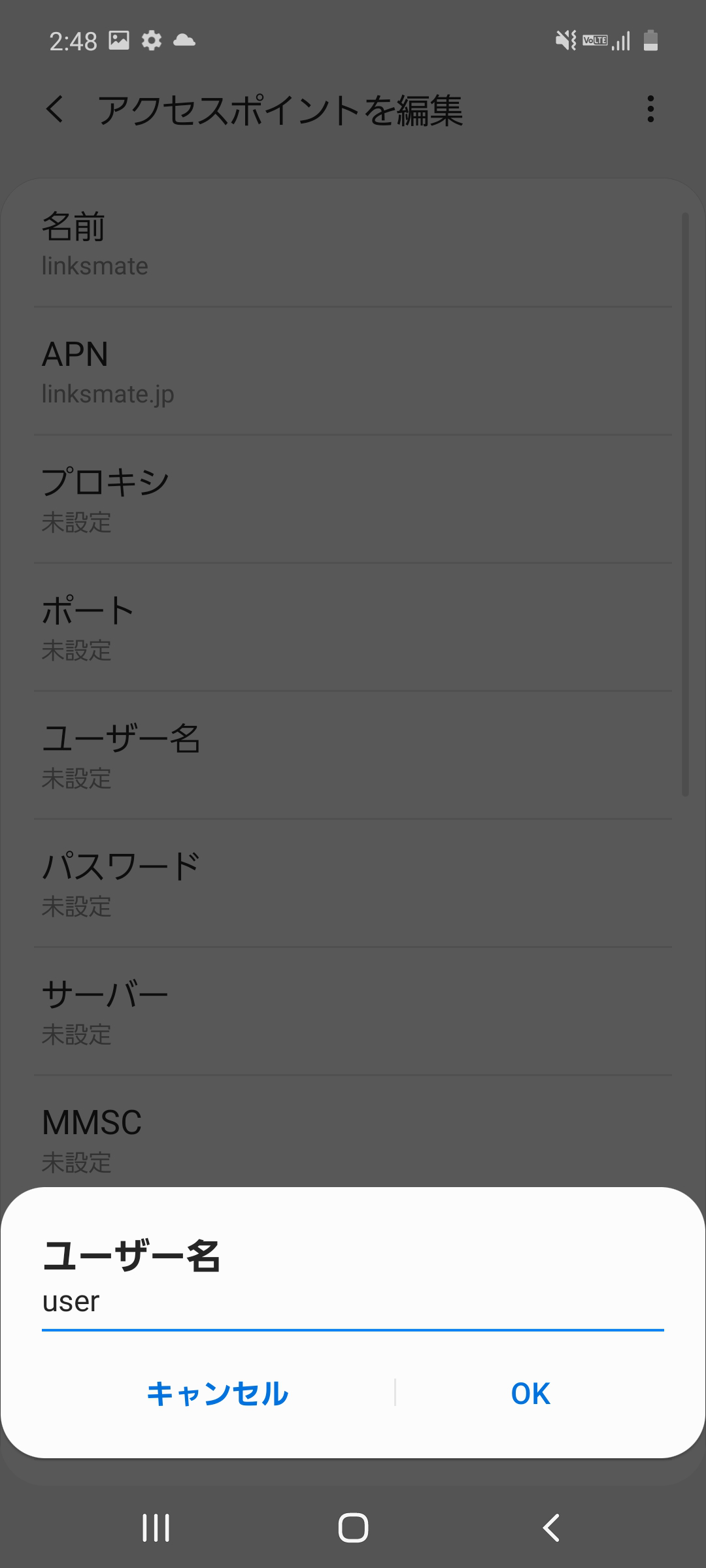Dismiss the dialog via キャンセル

coord(218,1394)
